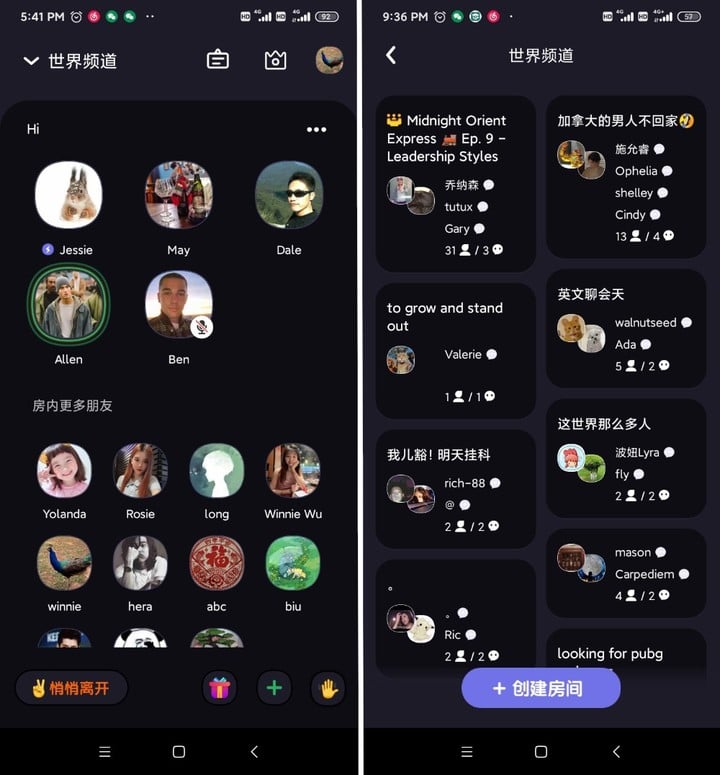Select Yolanda from the room's friends list
The height and width of the screenshot is (775, 720).
[x=64, y=471]
